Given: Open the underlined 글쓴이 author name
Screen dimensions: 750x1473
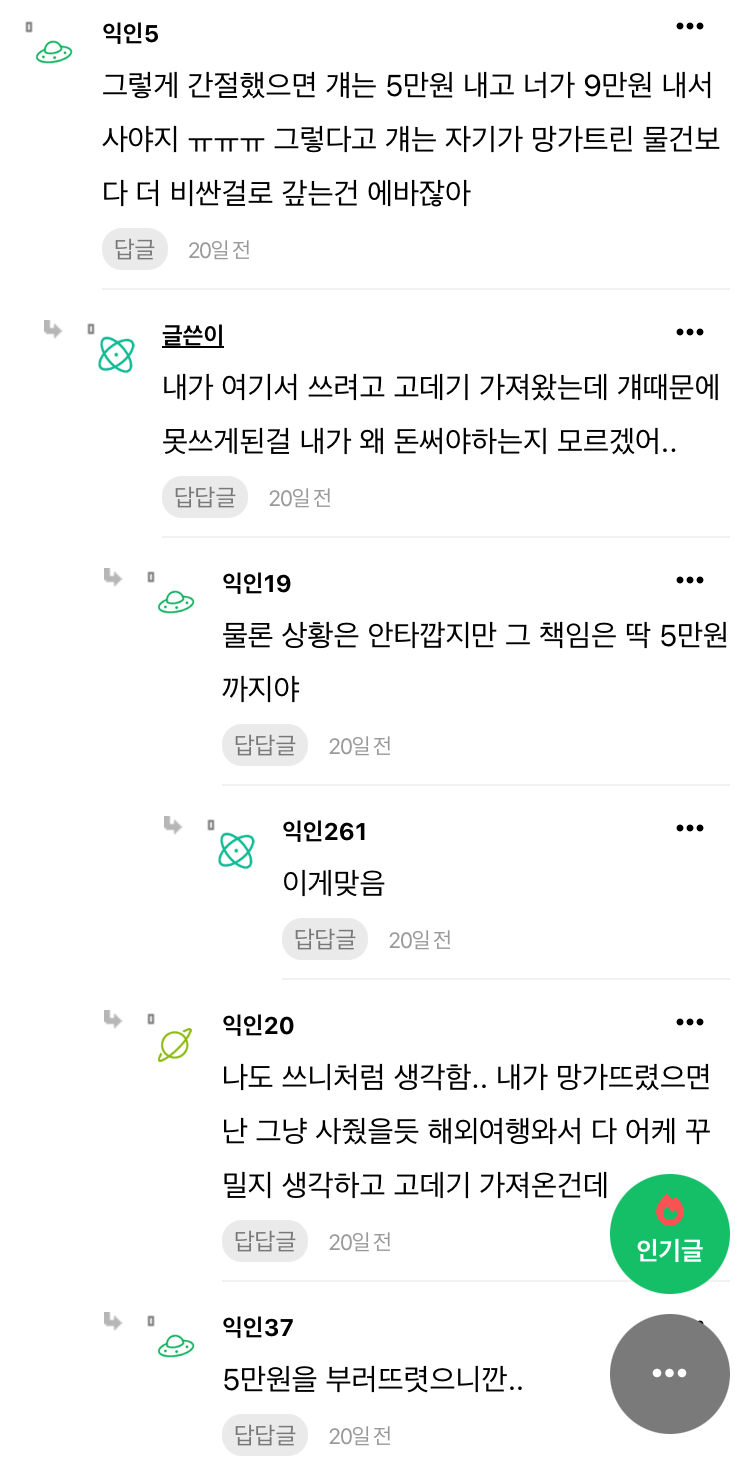Looking at the screenshot, I should pos(192,337).
